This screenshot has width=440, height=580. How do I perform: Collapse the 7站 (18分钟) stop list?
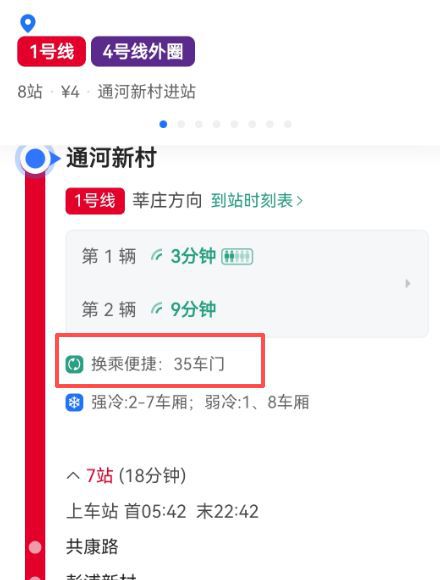point(126,476)
